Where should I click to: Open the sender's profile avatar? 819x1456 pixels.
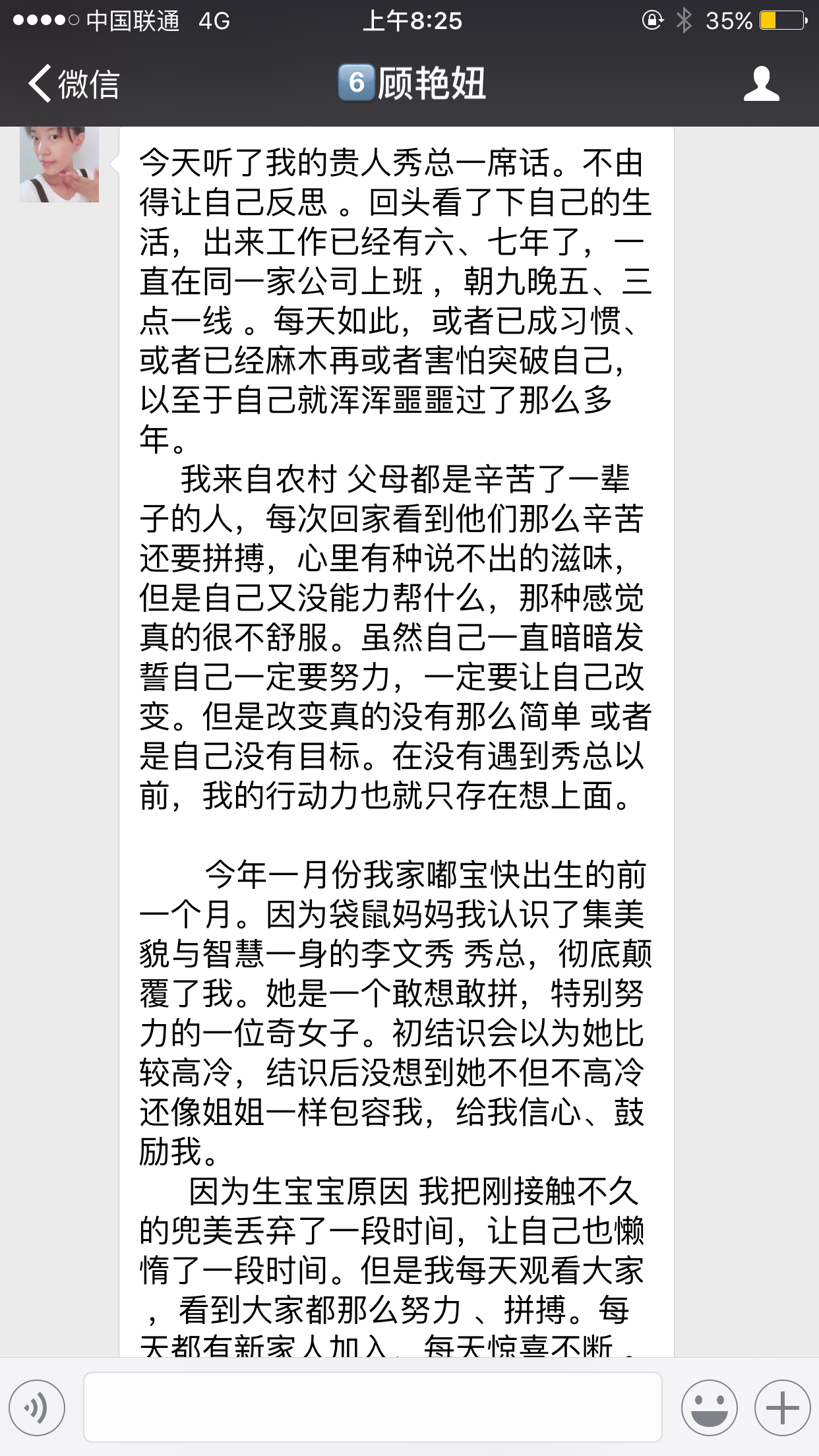coord(59,164)
